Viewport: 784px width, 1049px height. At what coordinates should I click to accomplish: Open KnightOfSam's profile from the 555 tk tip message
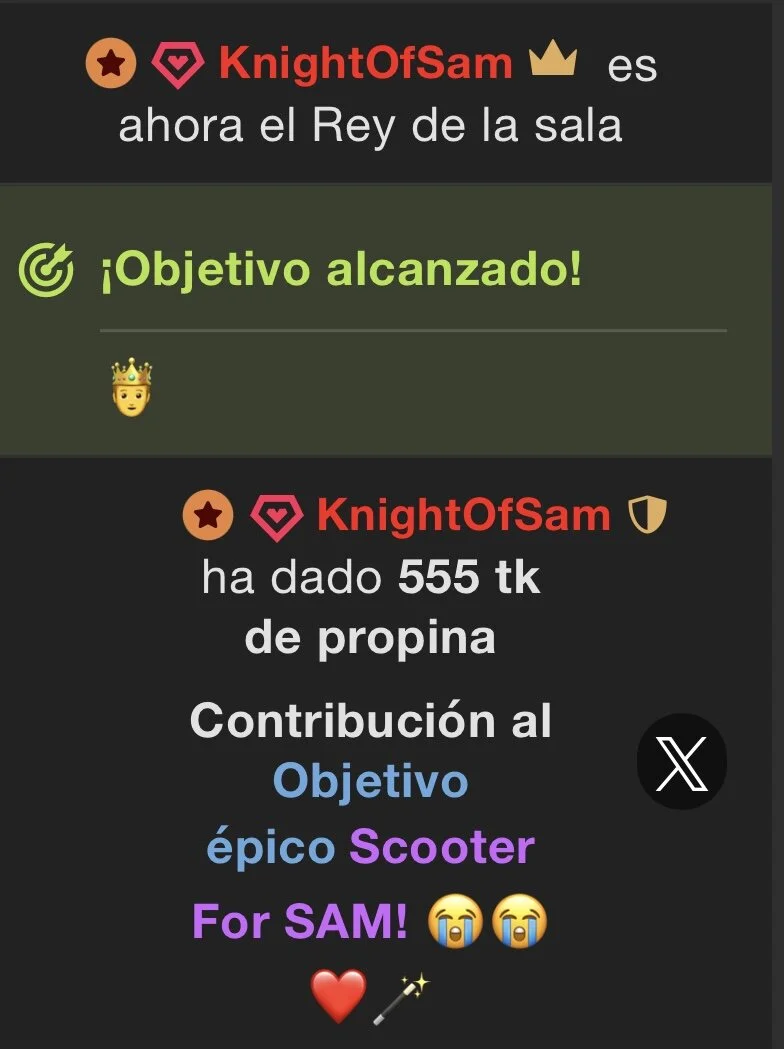click(463, 515)
